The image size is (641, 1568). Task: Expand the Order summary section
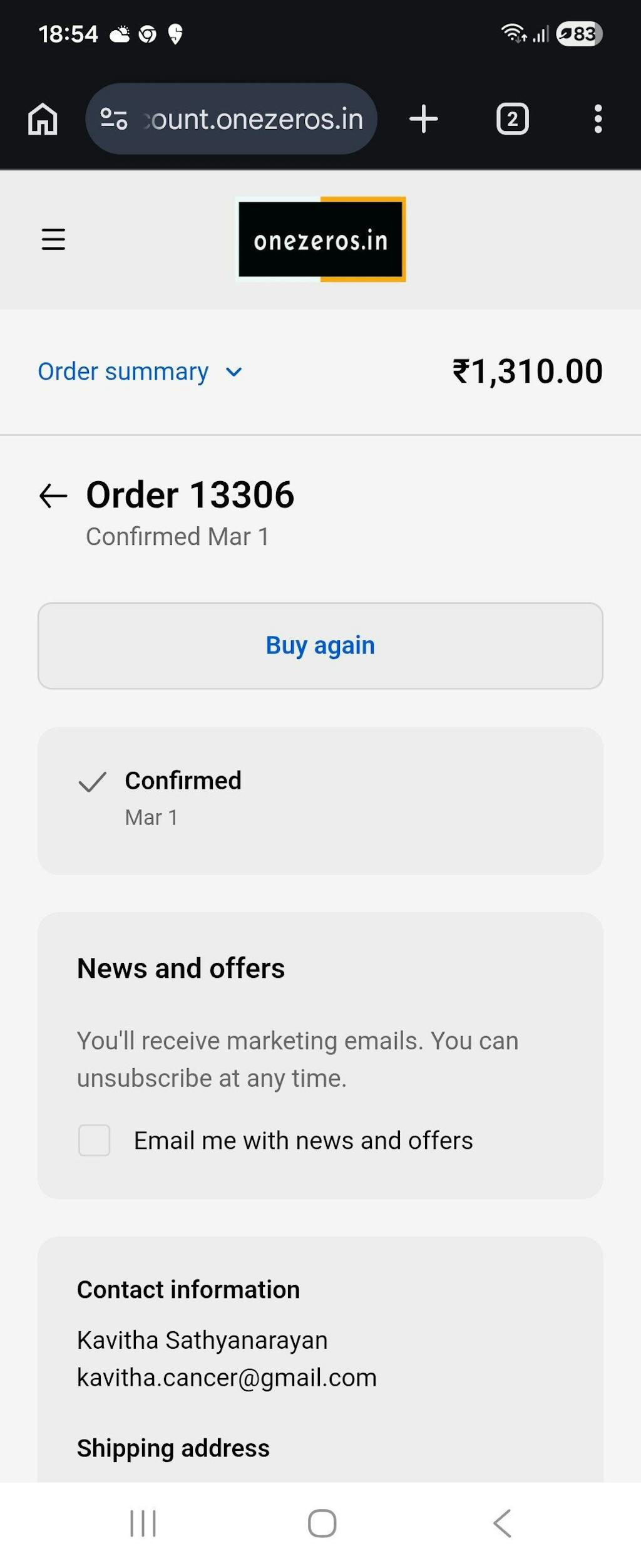pyautogui.click(x=140, y=371)
